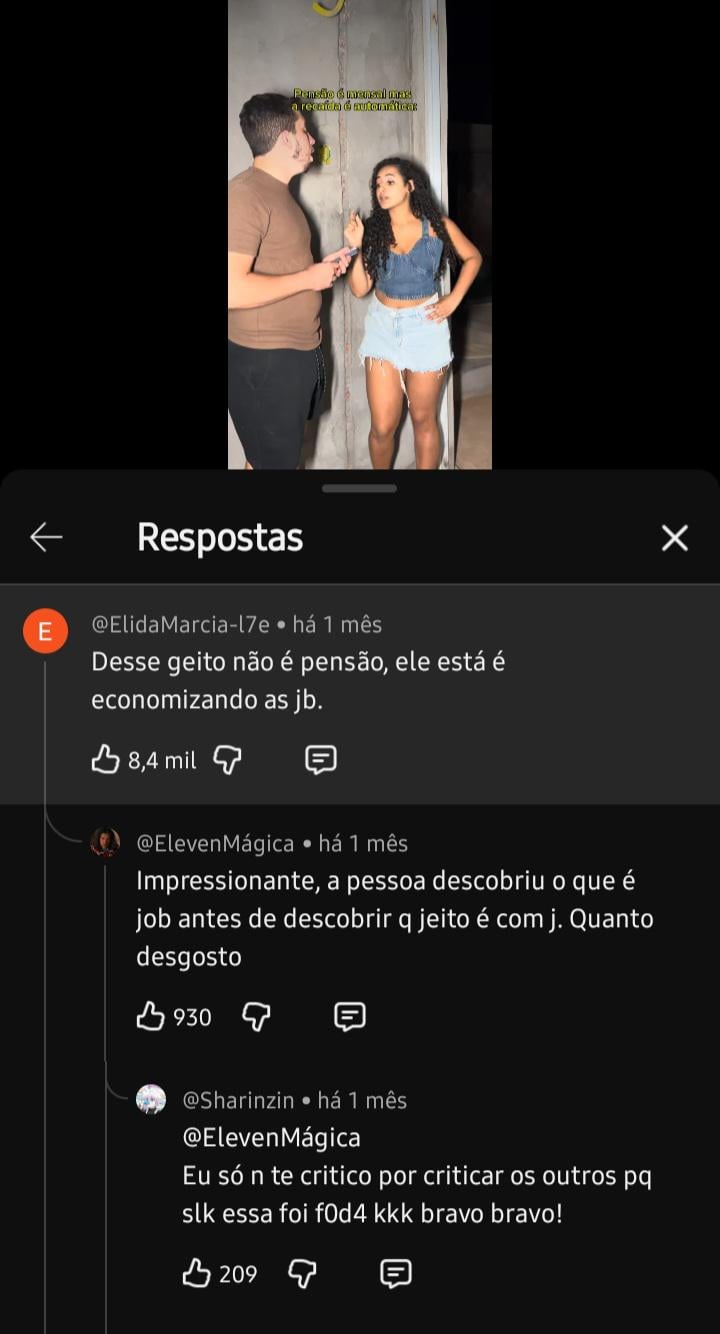The height and width of the screenshot is (1334, 720).
Task: Tap the @ElevenMágica mention in Sharinzin's reply
Action: point(271,1138)
